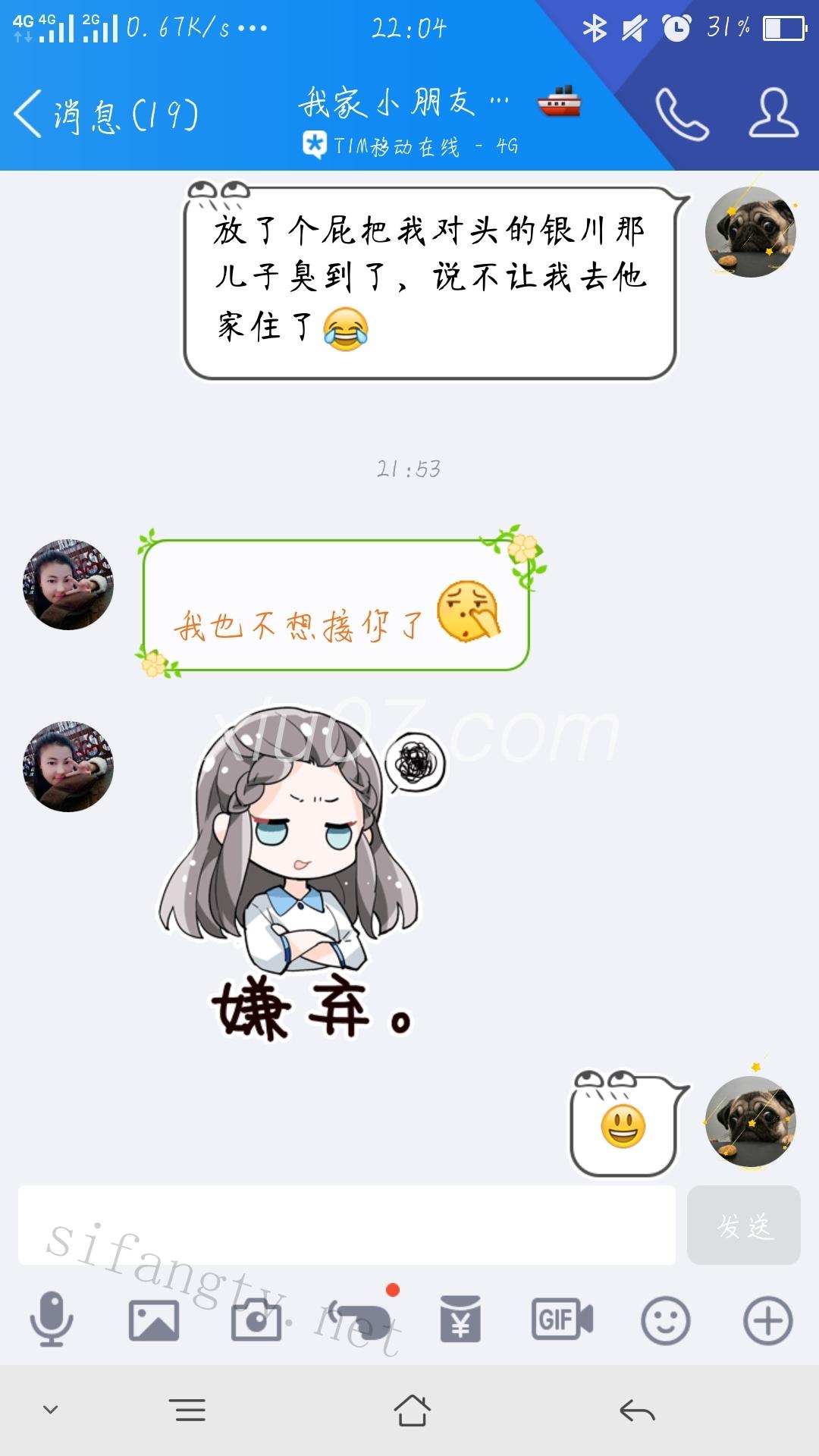This screenshot has width=819, height=1456.
Task: Open the GIF video tool
Action: pyautogui.click(x=562, y=1320)
